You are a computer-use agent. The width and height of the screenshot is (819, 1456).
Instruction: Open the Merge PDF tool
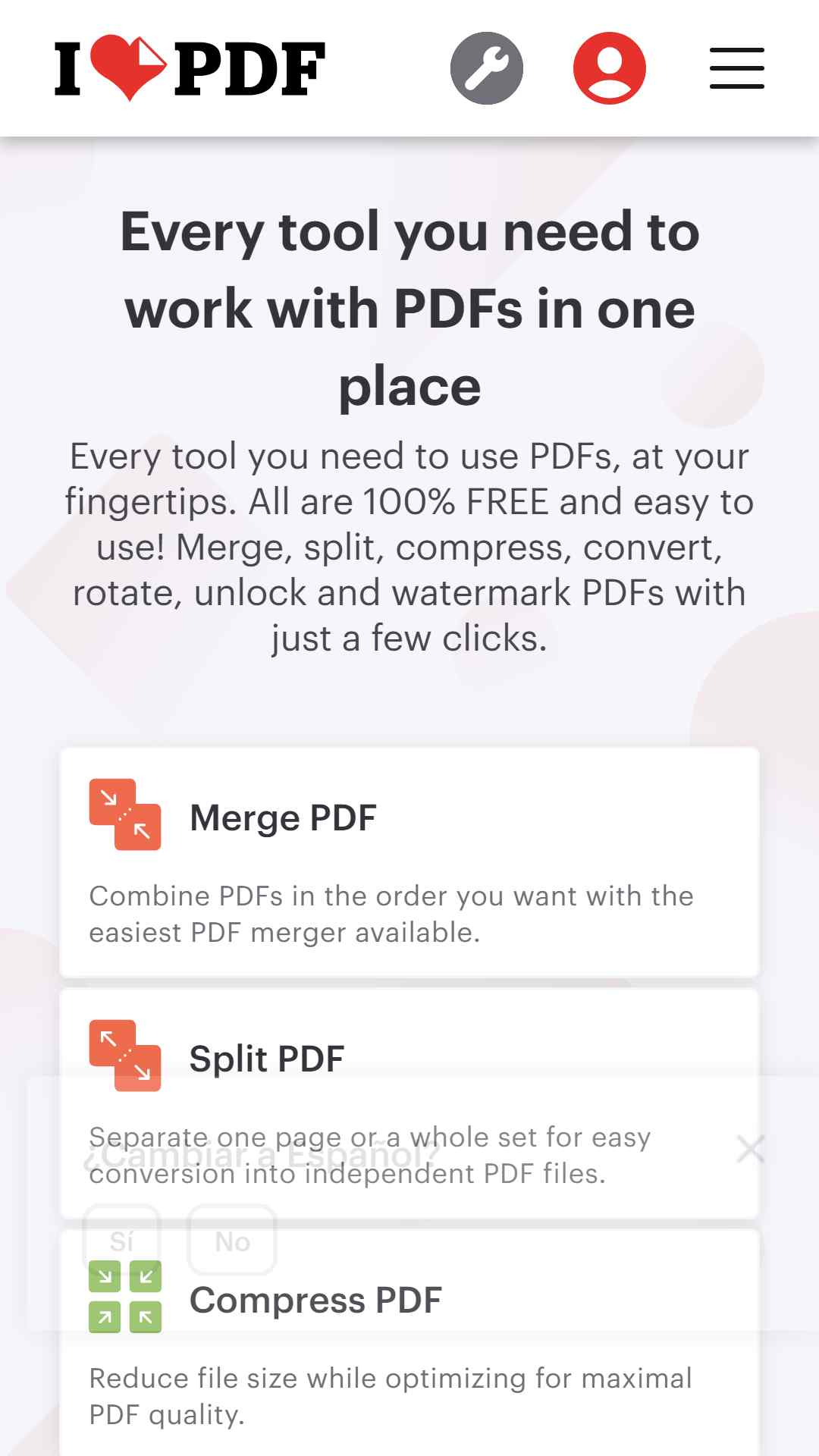click(x=409, y=862)
